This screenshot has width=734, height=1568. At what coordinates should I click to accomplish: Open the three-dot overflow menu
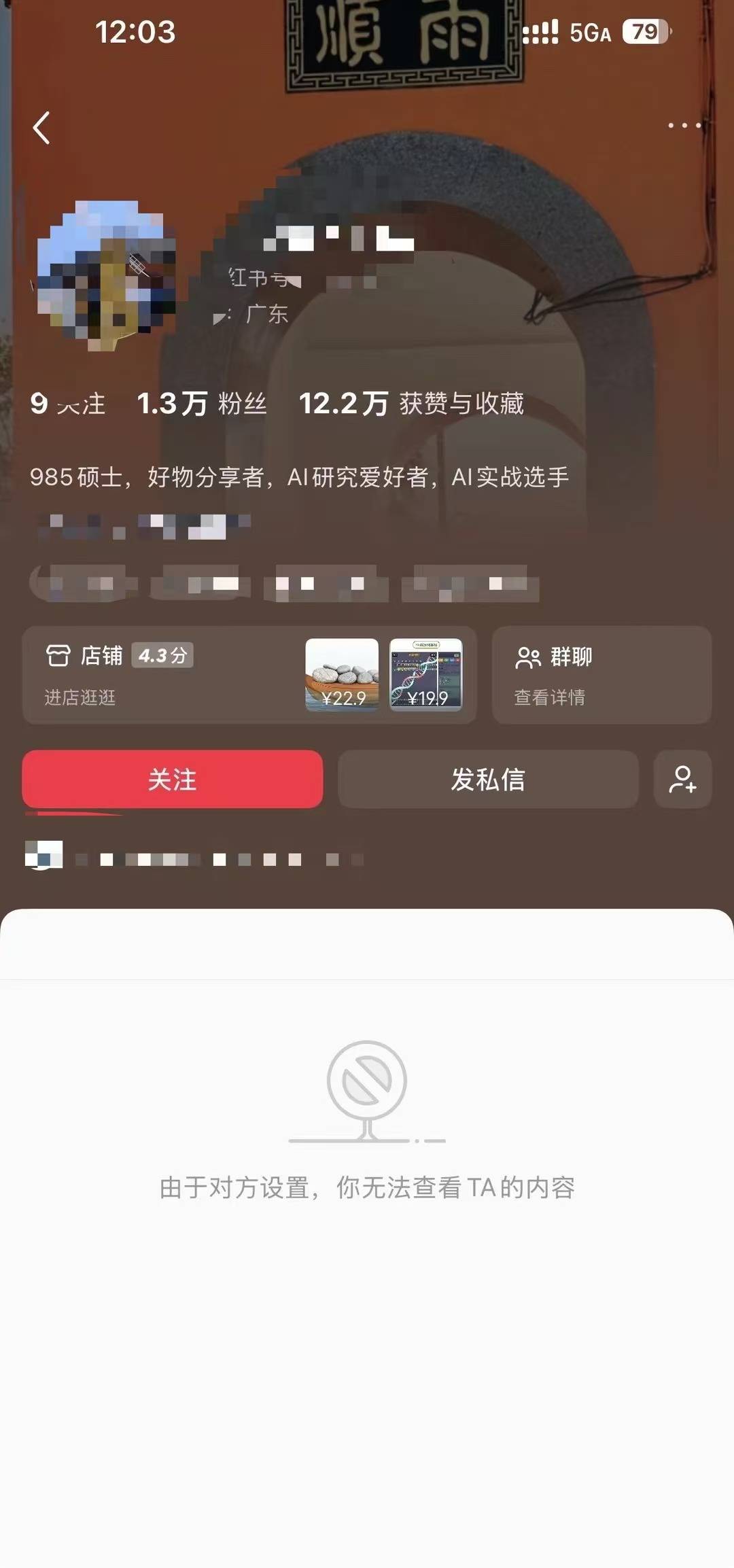pyautogui.click(x=684, y=126)
